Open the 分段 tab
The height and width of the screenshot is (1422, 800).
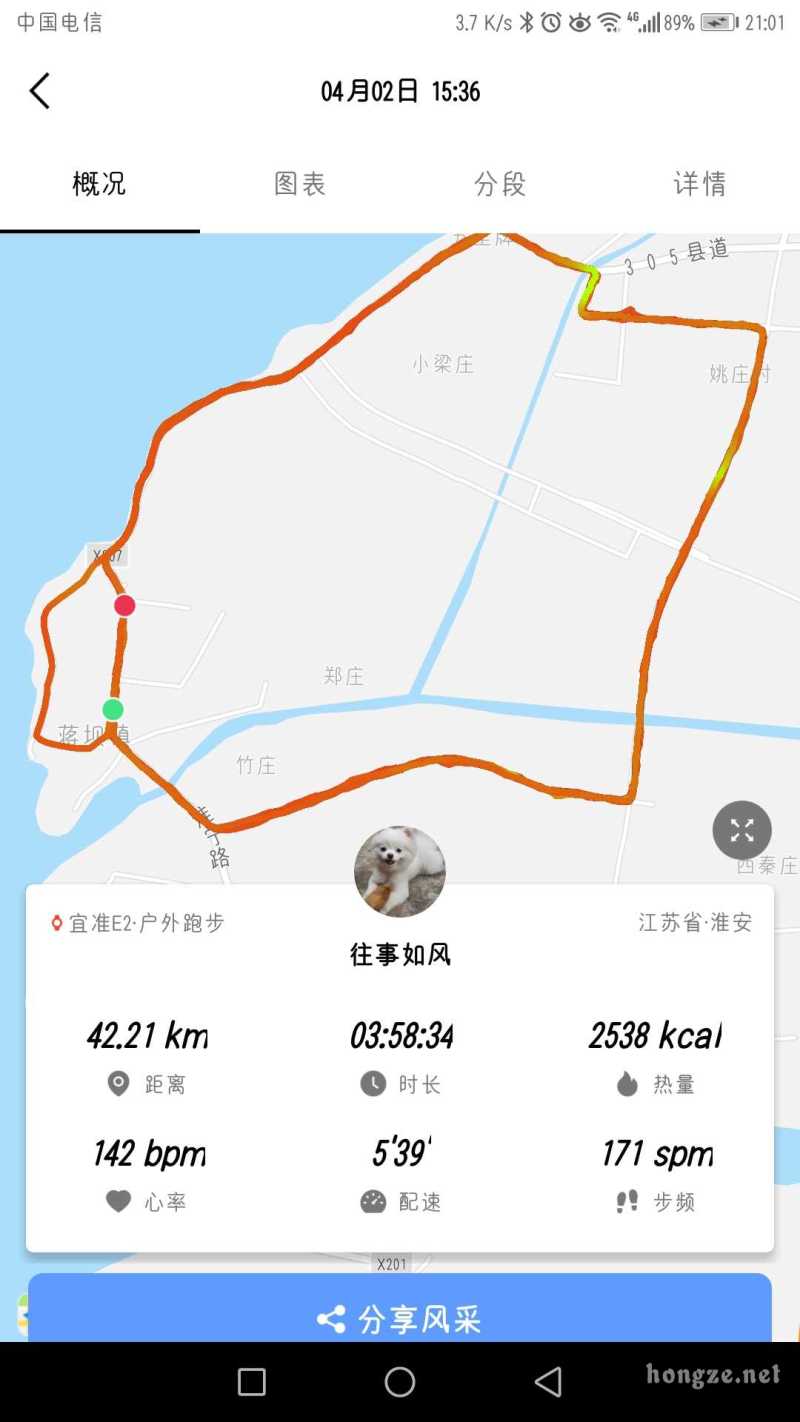500,184
